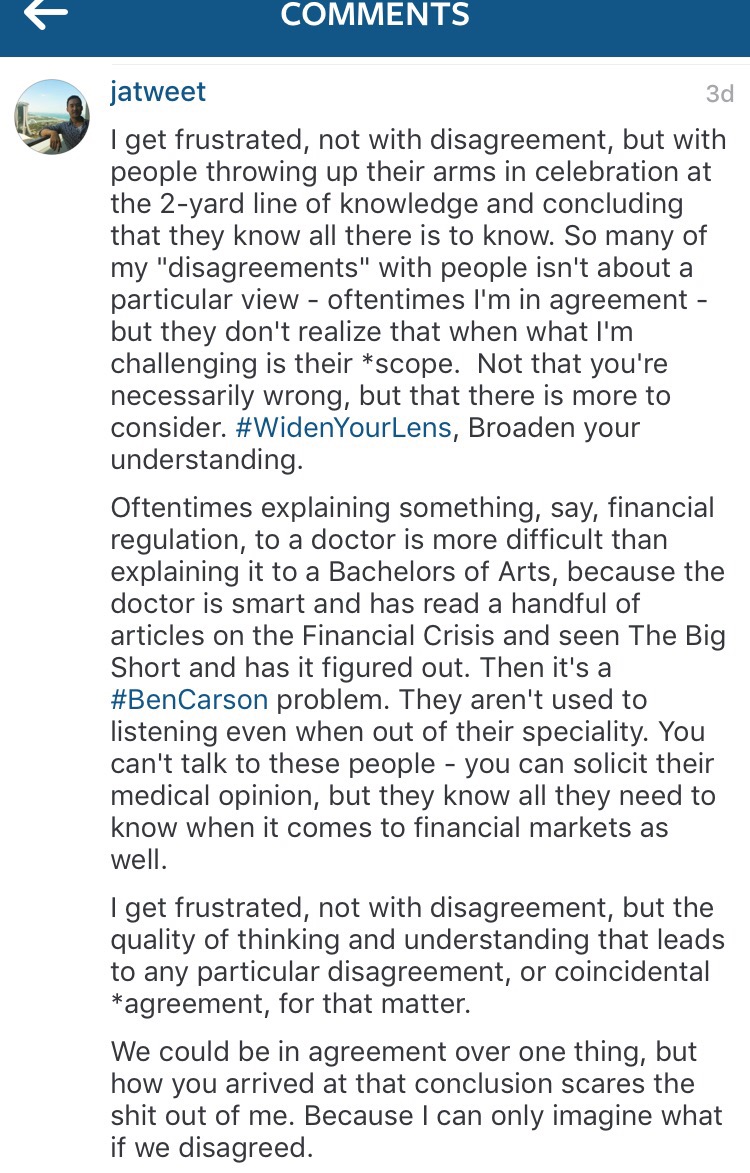Open jatweet's profile from the username

click(x=158, y=92)
